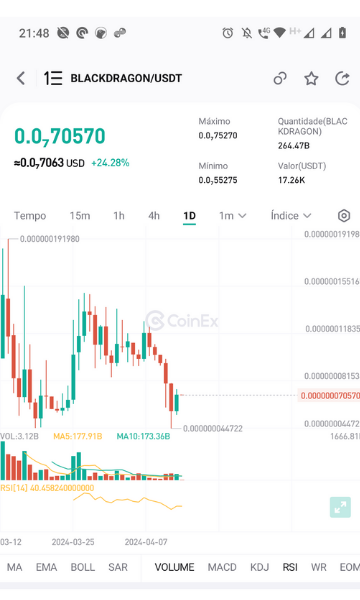Viewport: 360px width, 600px height.
Task: Open chart settings hexagon icon
Action: pyautogui.click(x=344, y=216)
